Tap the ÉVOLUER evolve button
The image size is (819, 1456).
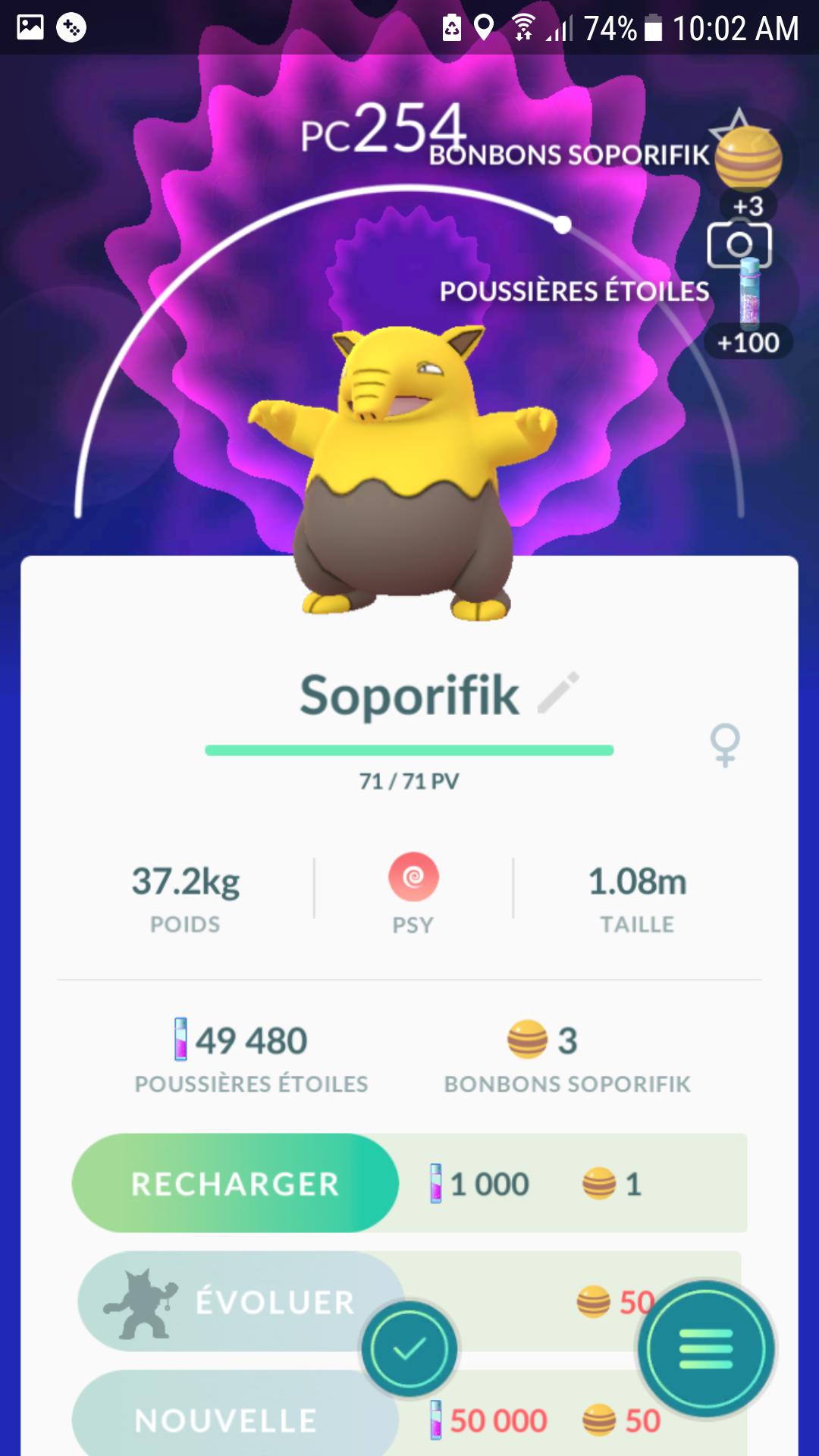[235, 1301]
